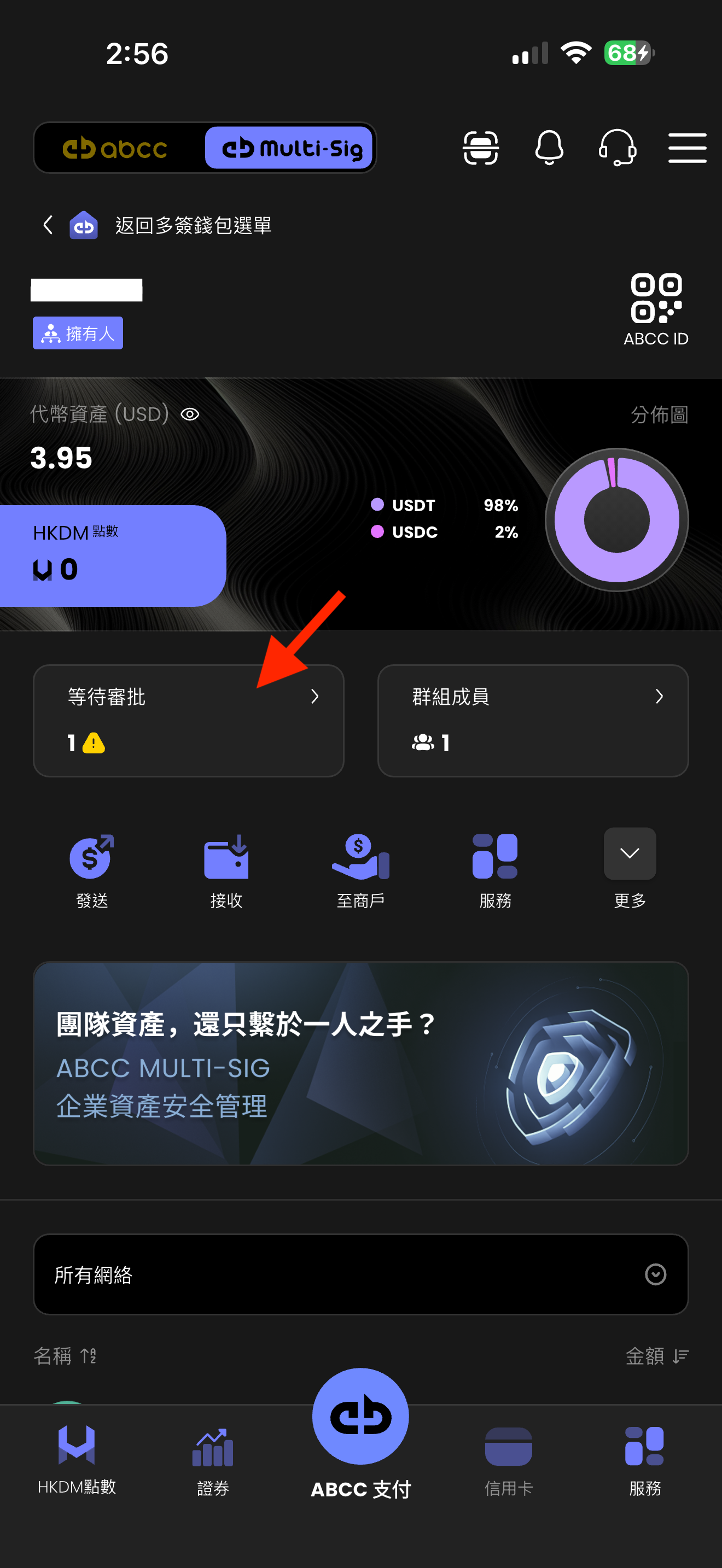This screenshot has height=1568, width=722.
Task: Open the ABCC Multi-Sig promotional banner
Action: pyautogui.click(x=360, y=1063)
